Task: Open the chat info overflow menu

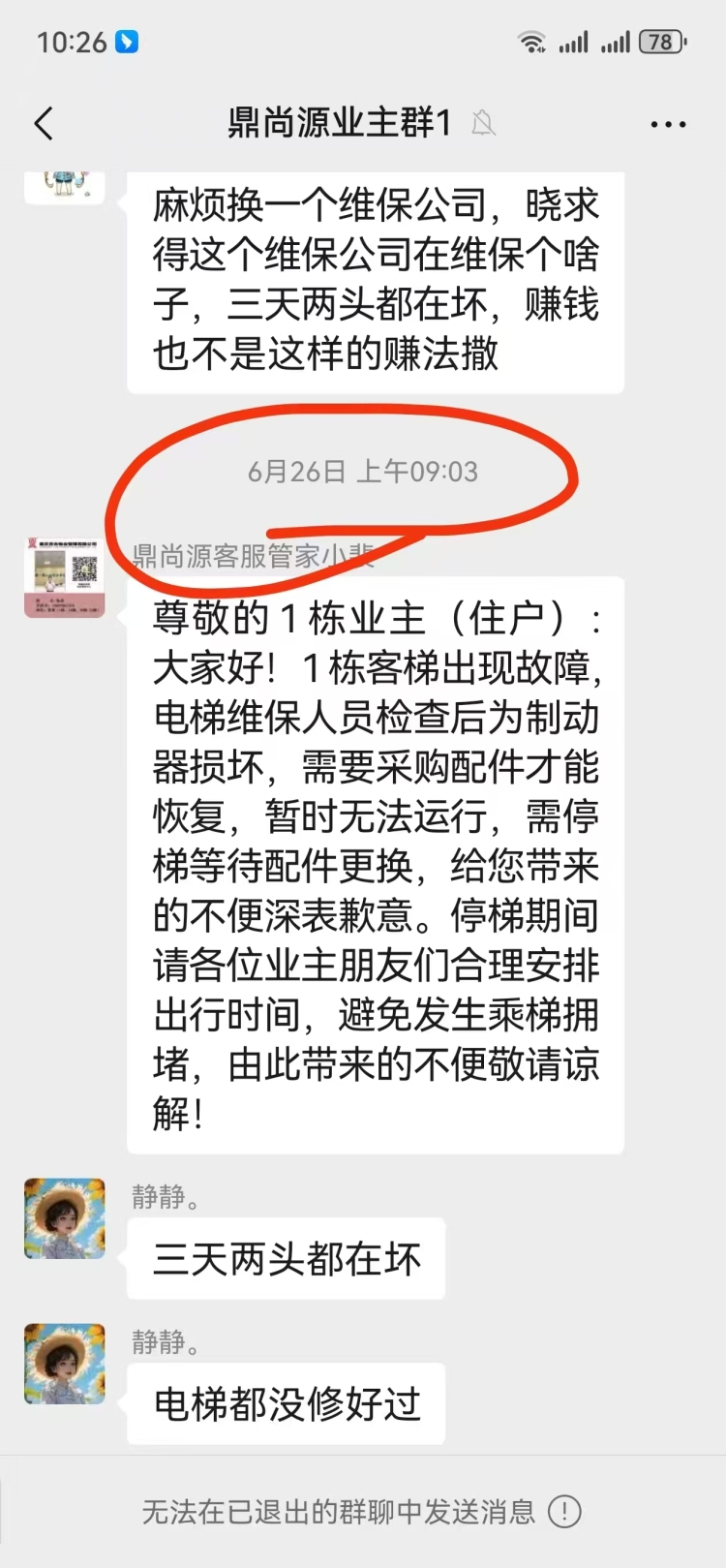Action: point(668,125)
